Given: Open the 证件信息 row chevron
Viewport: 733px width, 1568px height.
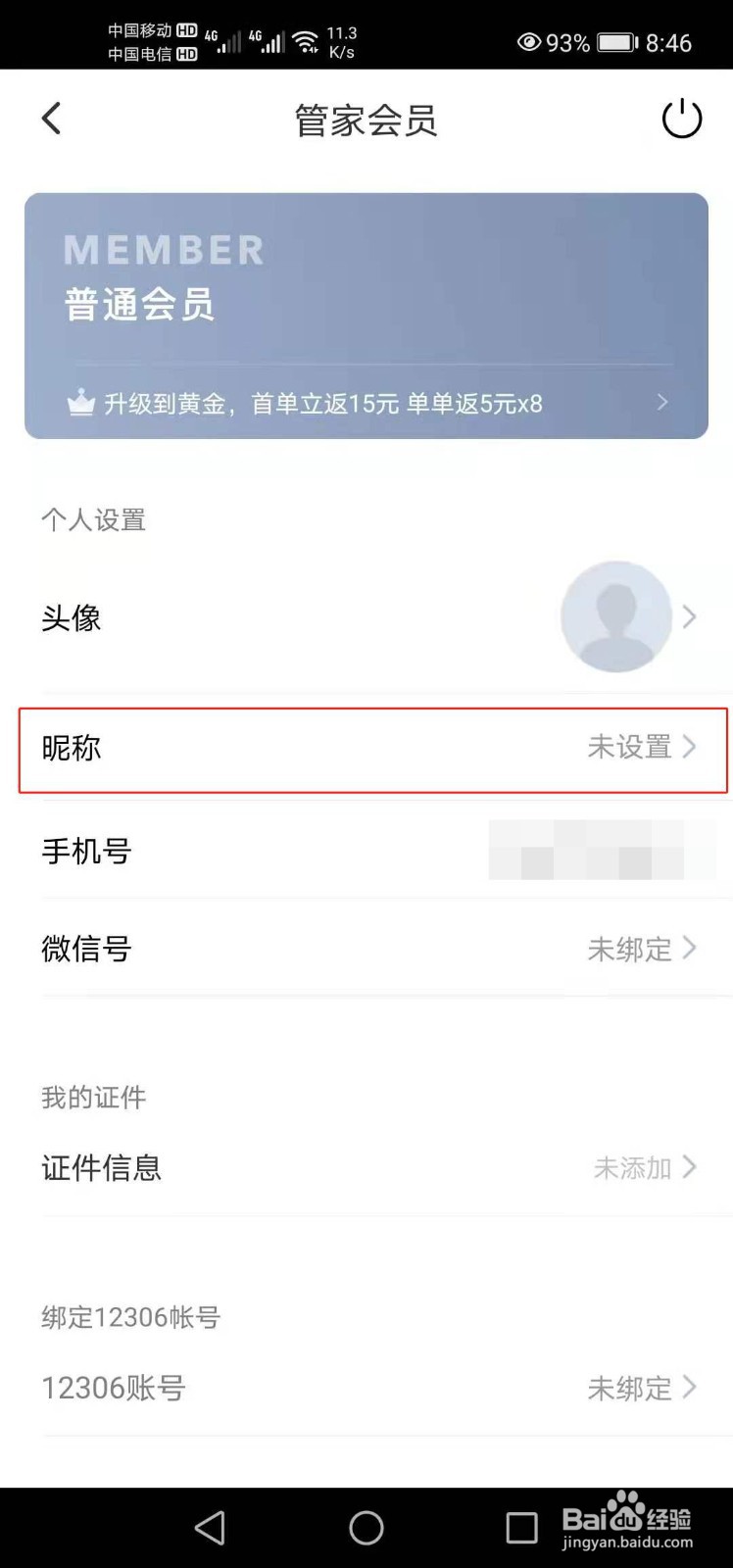Looking at the screenshot, I should coord(693,1167).
